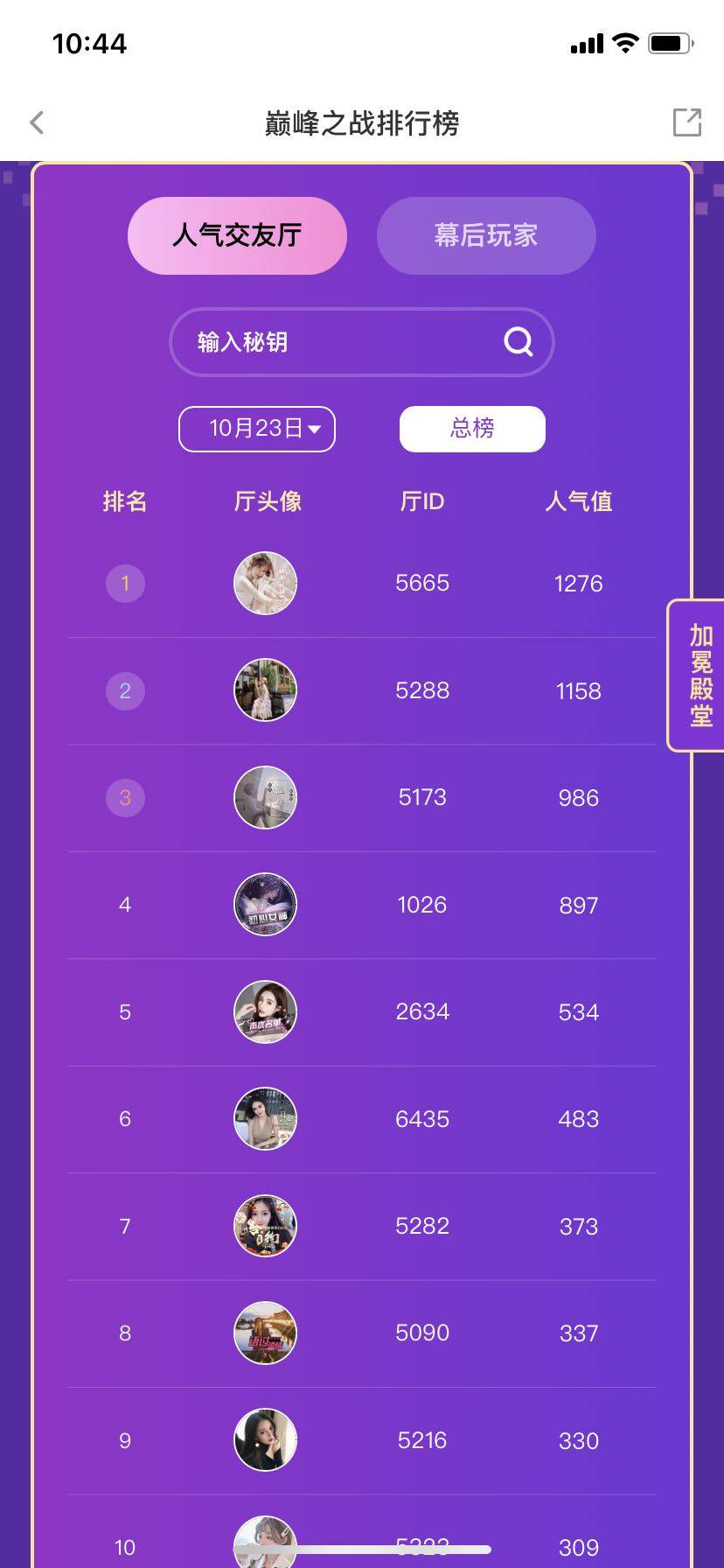Image resolution: width=724 pixels, height=1568 pixels.
Task: Switch to 人气交友厅 tab
Action: click(237, 235)
